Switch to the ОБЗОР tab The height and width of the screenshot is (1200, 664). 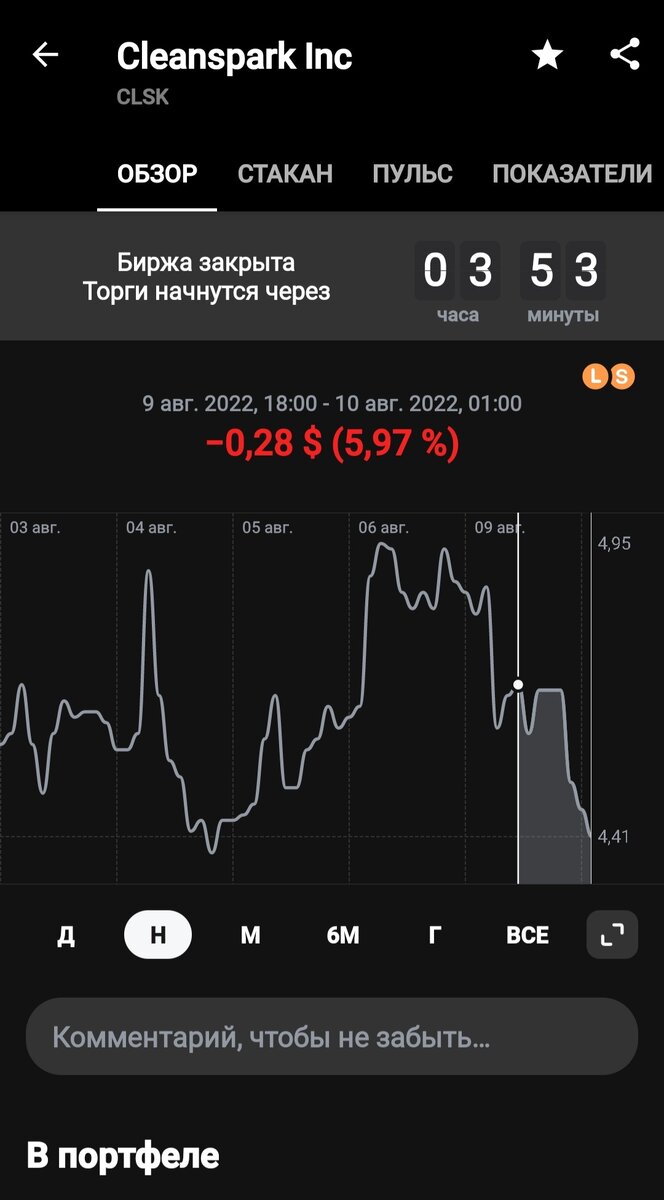[157, 174]
